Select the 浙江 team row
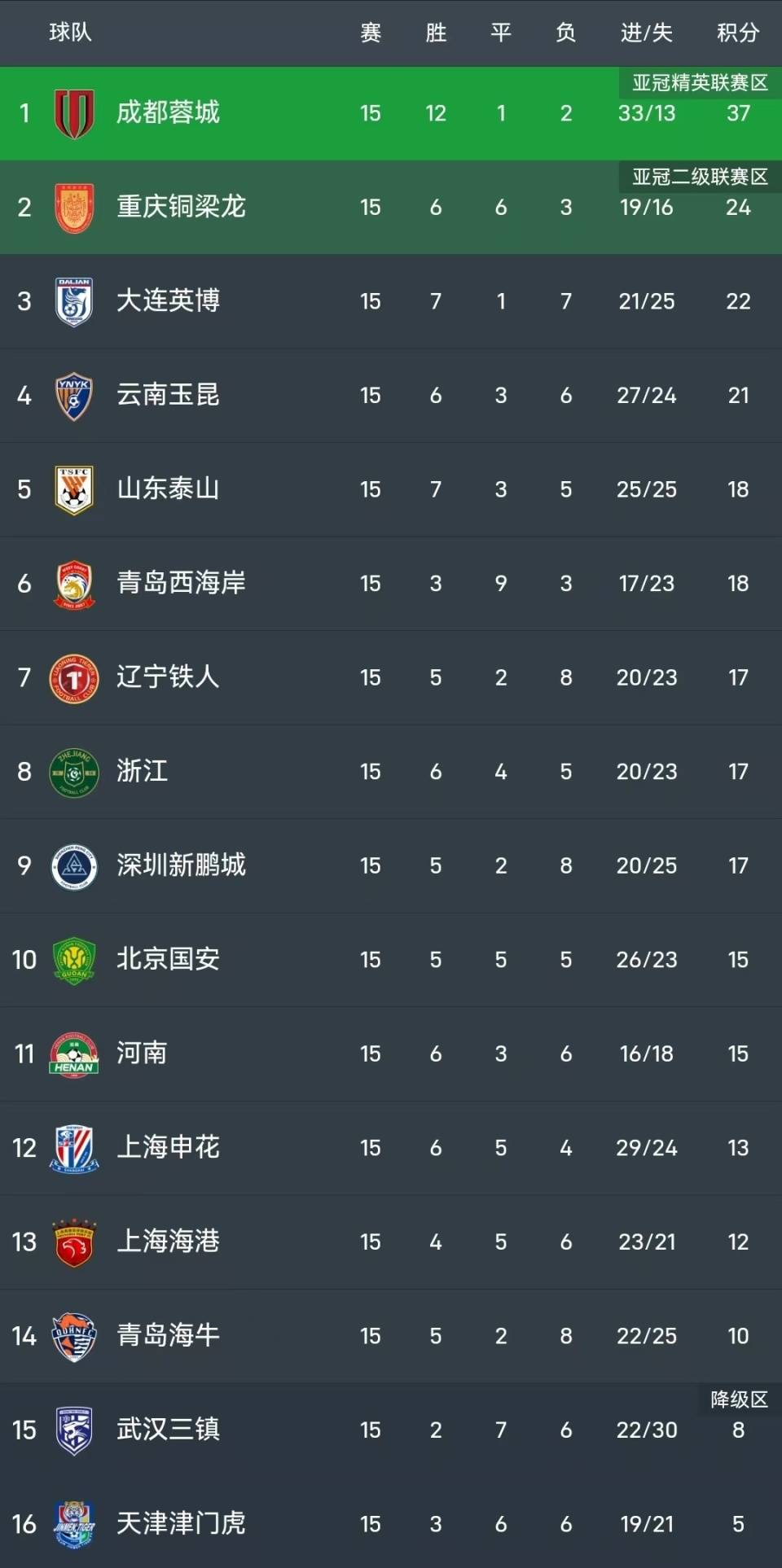782x1568 pixels. point(391,772)
